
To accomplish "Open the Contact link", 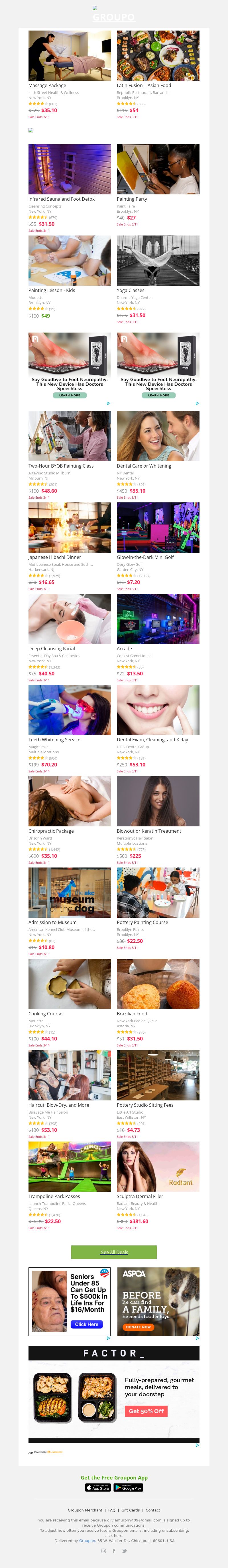I will coord(152,1510).
